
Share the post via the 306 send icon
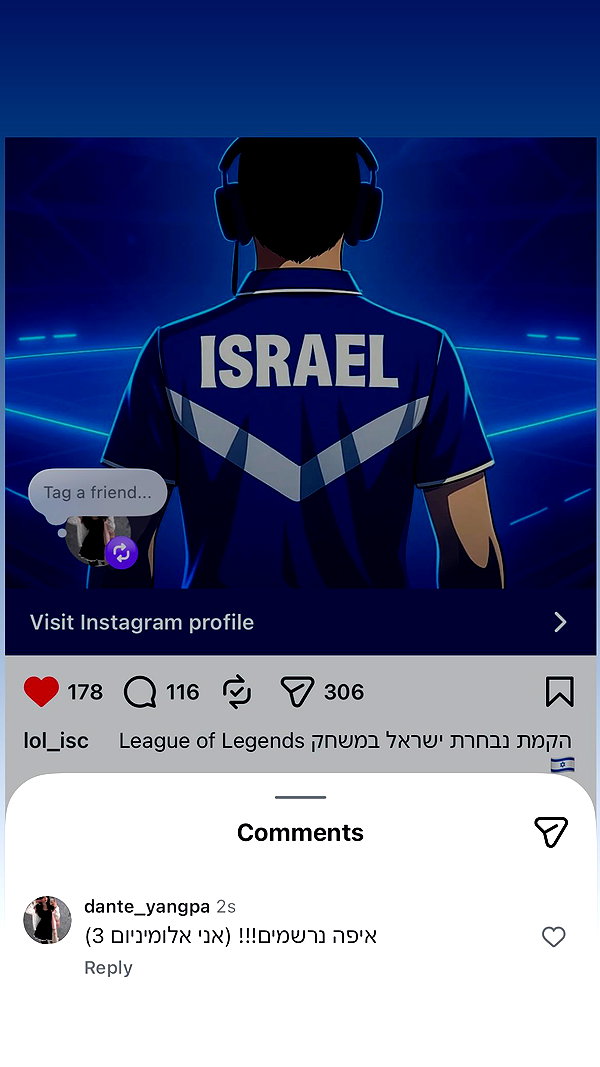pyautogui.click(x=297, y=692)
